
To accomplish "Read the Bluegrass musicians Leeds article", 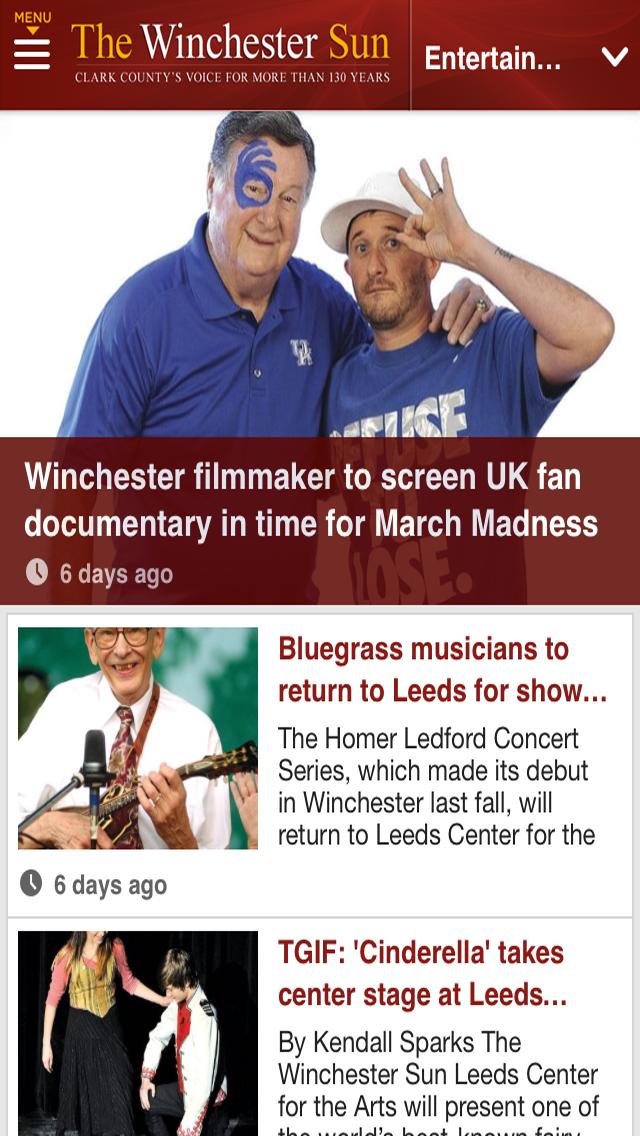I will point(442,670).
